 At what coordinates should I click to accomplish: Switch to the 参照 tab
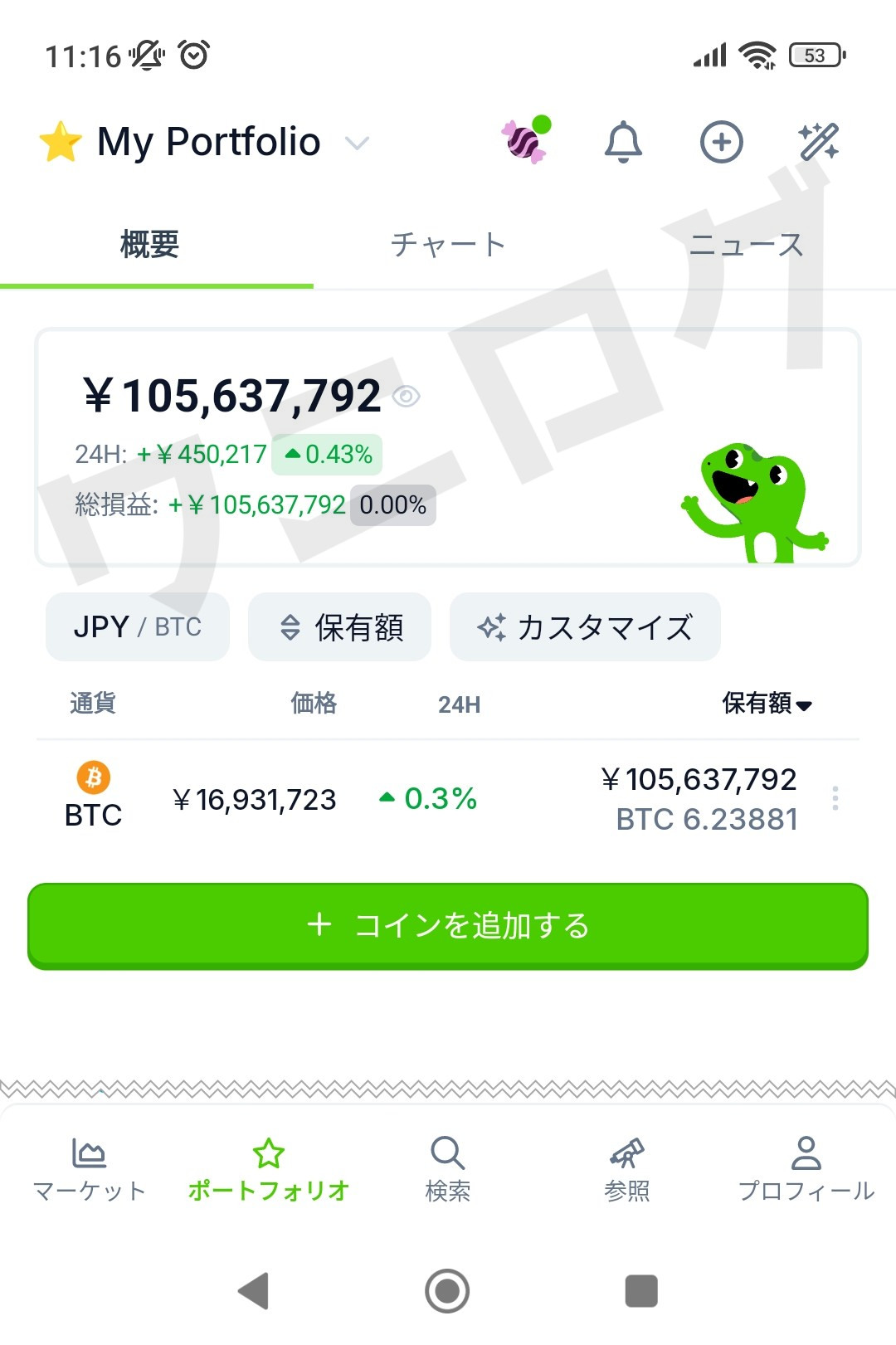click(627, 1170)
